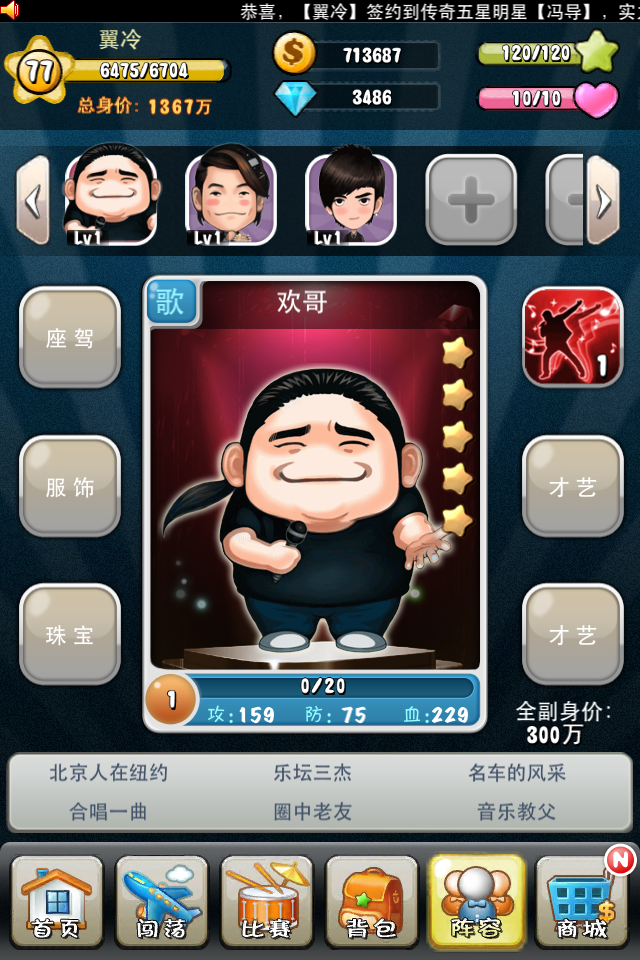Choose the 珠宝 jewelry slot
The width and height of the screenshot is (640, 960).
tap(70, 634)
